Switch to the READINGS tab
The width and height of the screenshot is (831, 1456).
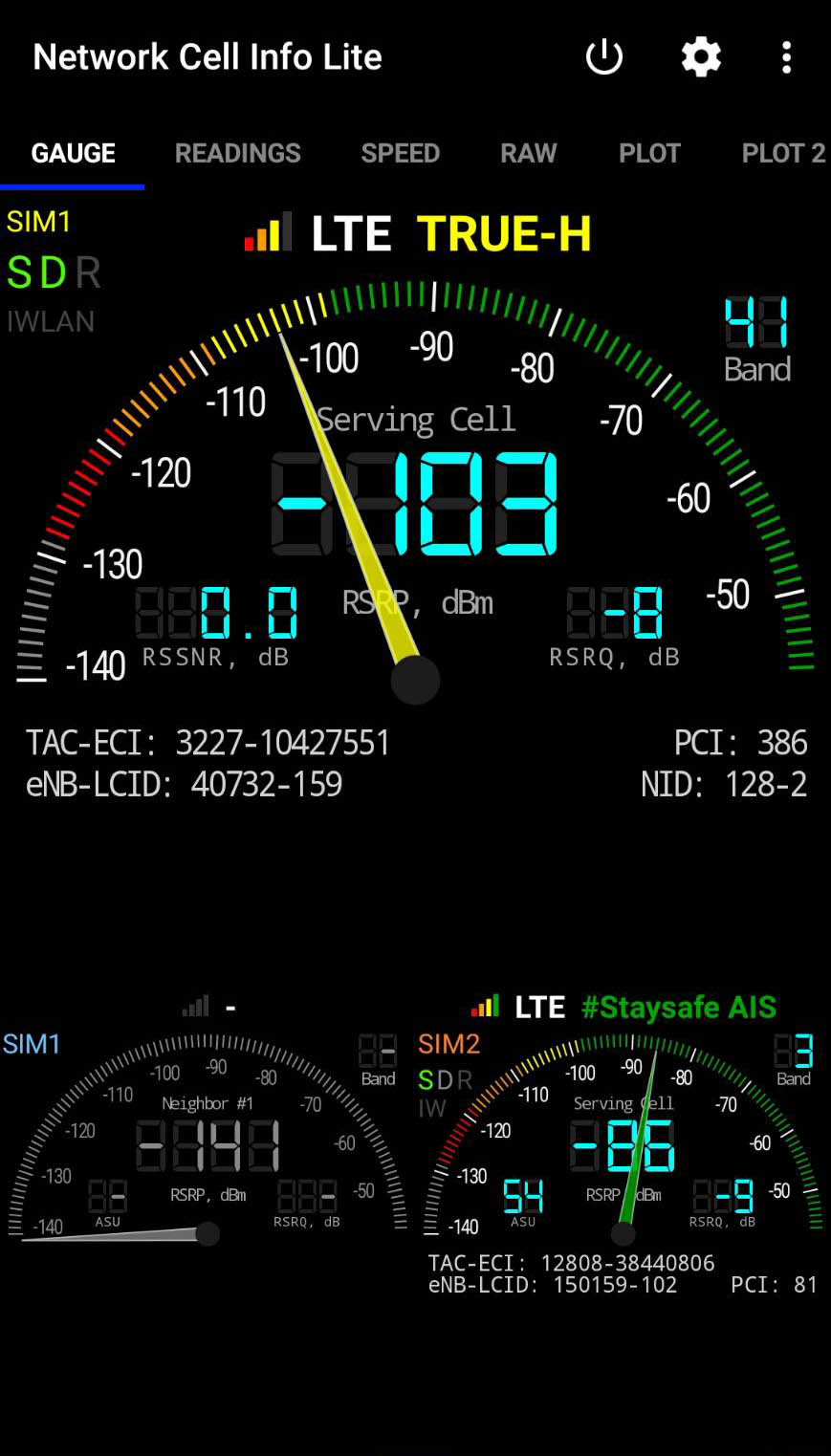tap(238, 153)
